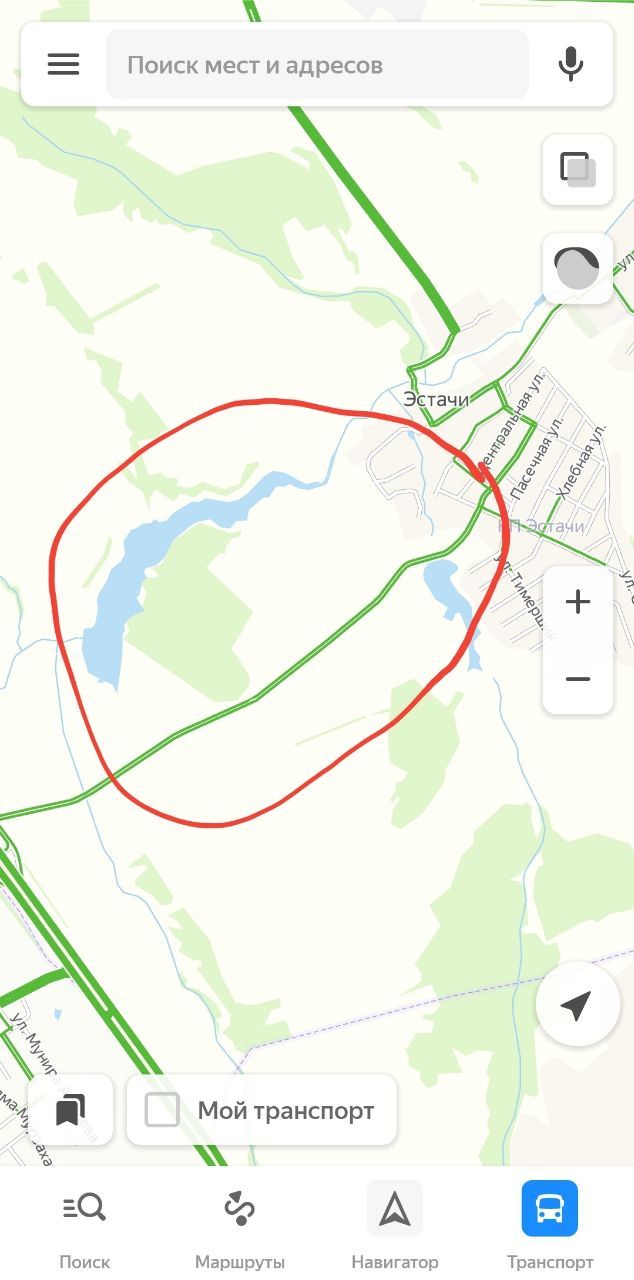The width and height of the screenshot is (634, 1280).
Task: Select the Транспорт tab
Action: 550,1225
